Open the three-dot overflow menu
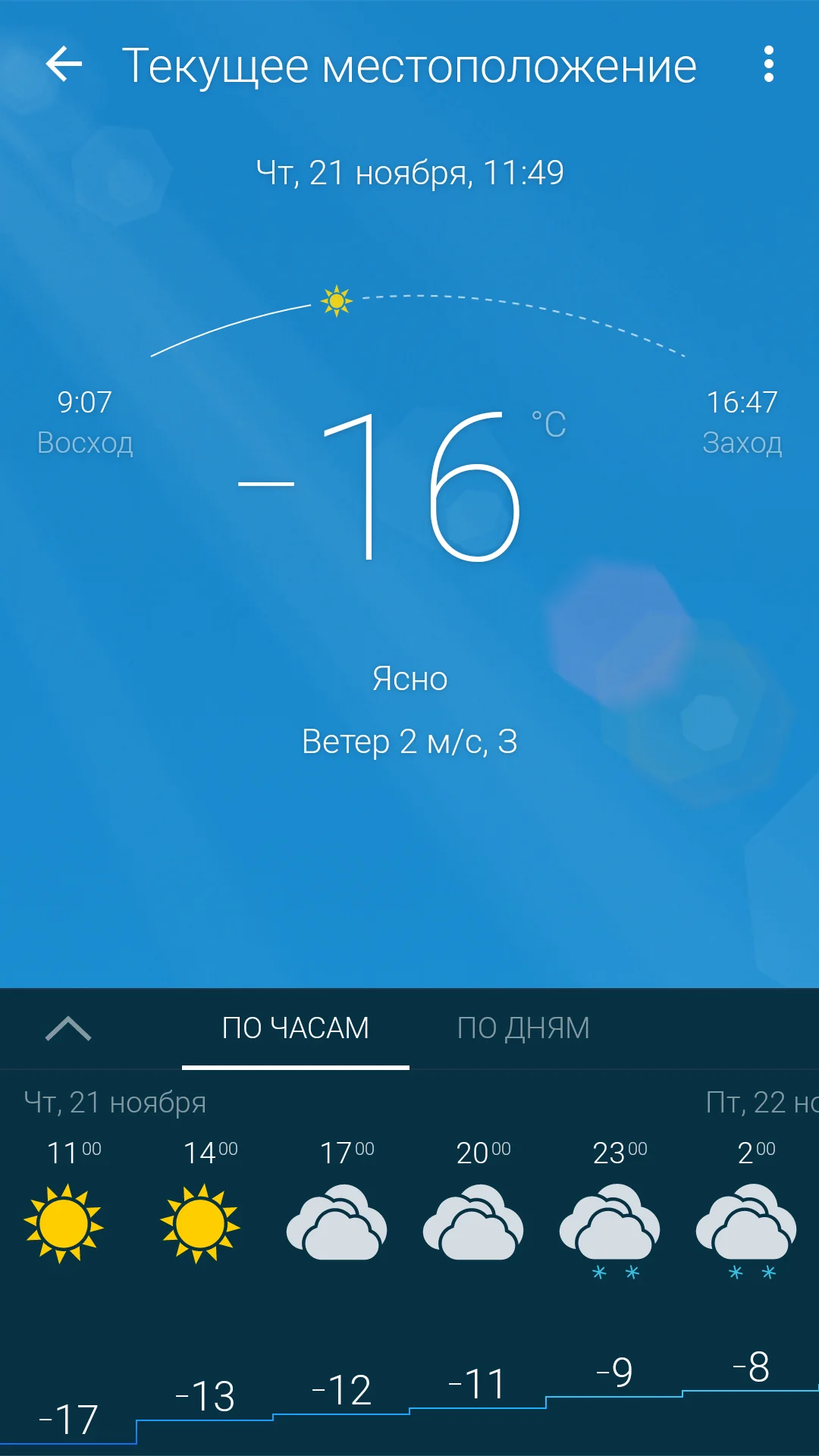This screenshot has width=819, height=1456. coord(768,65)
